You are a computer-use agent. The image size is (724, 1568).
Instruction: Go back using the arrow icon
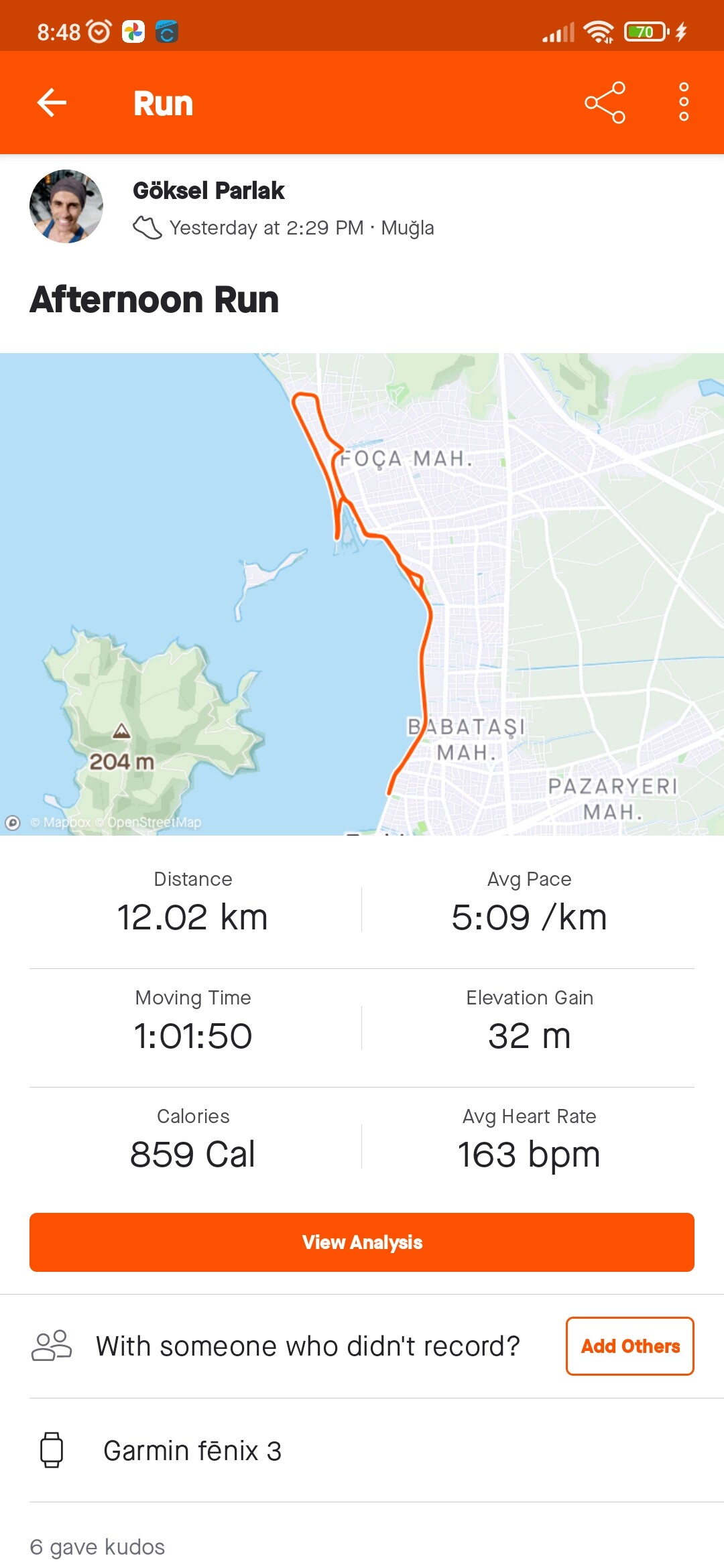point(52,103)
